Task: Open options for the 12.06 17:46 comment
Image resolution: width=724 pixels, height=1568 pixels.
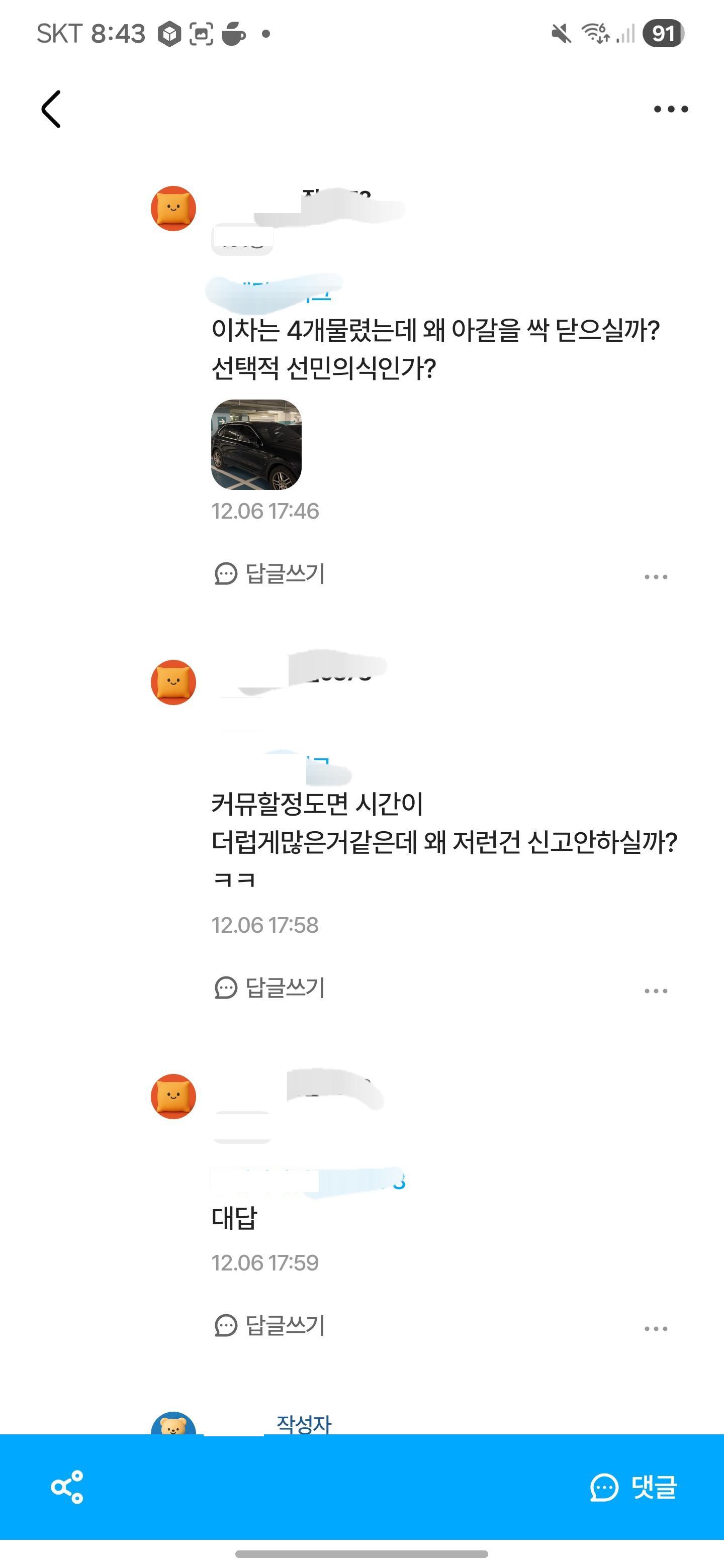Action: click(x=656, y=576)
